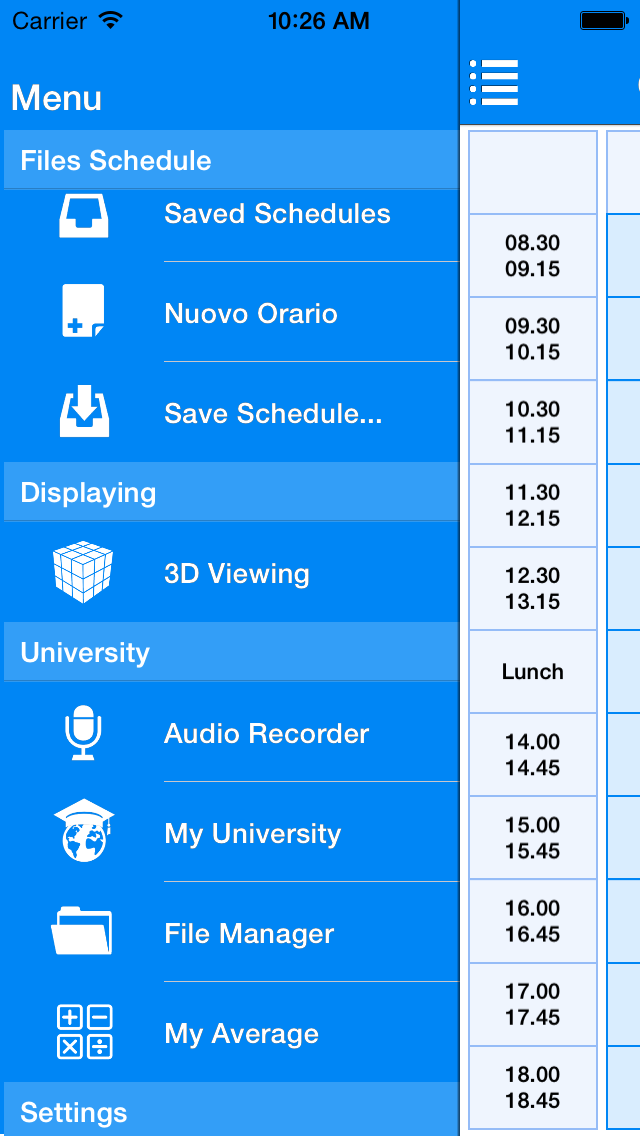
Task: Select Save Schedule option
Action: (x=231, y=413)
